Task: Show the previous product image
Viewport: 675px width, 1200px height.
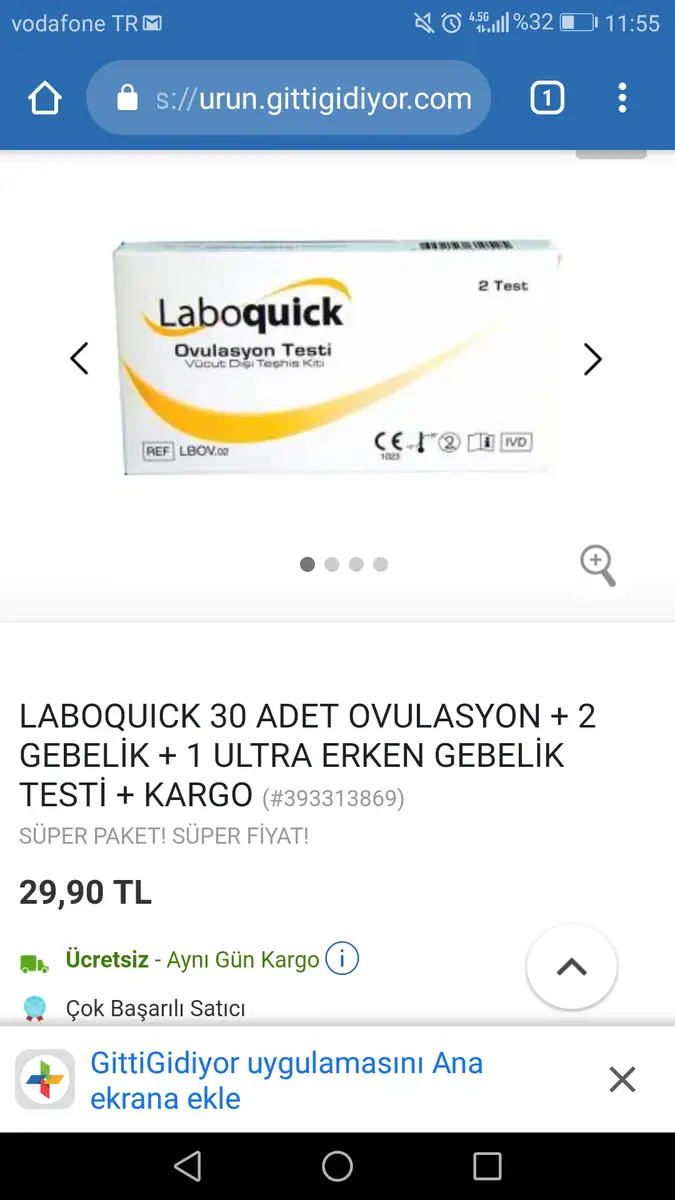Action: click(79, 358)
